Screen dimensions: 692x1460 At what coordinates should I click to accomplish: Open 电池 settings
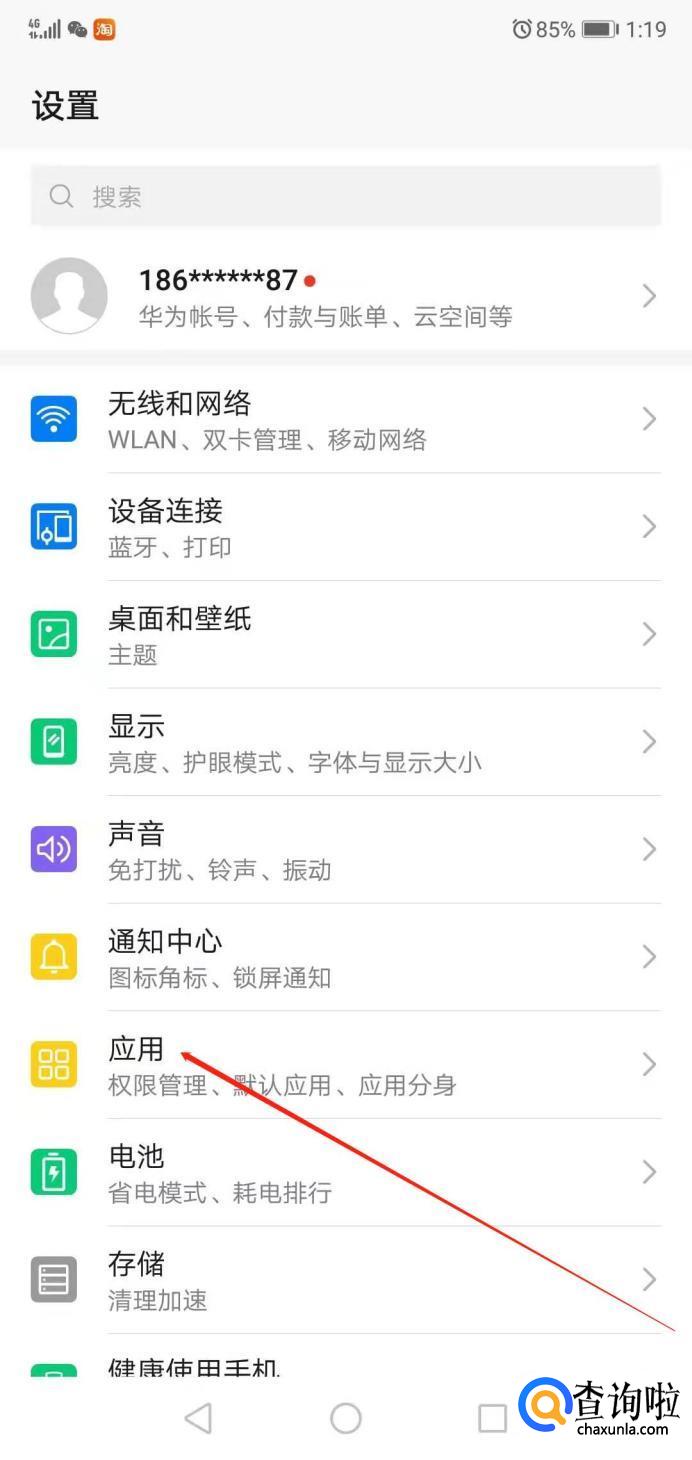click(x=345, y=1172)
